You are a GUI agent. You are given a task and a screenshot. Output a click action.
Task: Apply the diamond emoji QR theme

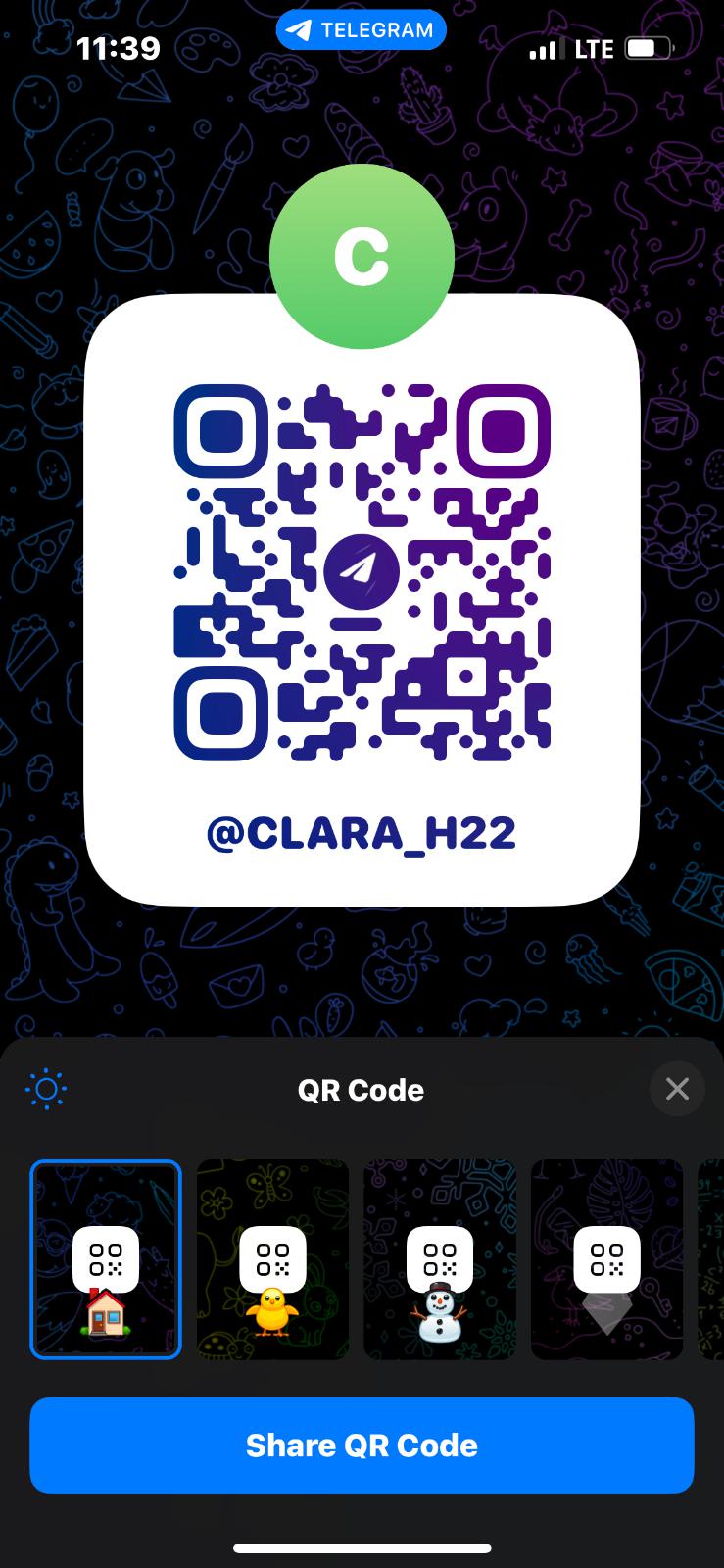[x=606, y=1259]
